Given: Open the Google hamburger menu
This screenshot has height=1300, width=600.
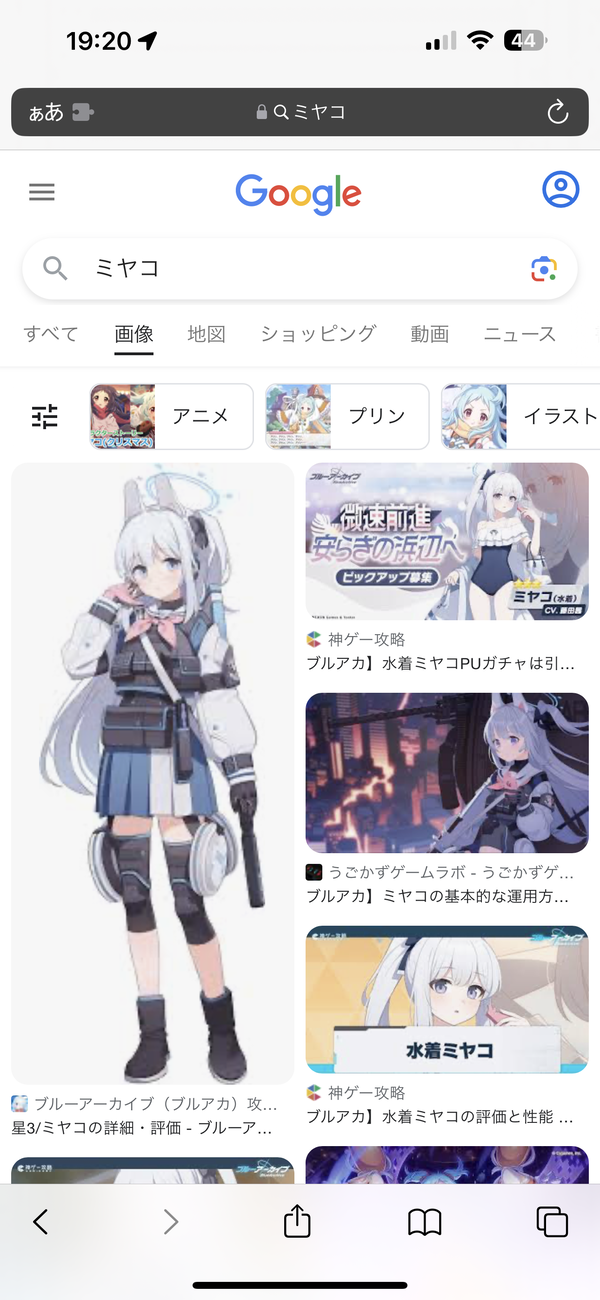Looking at the screenshot, I should pyautogui.click(x=42, y=192).
